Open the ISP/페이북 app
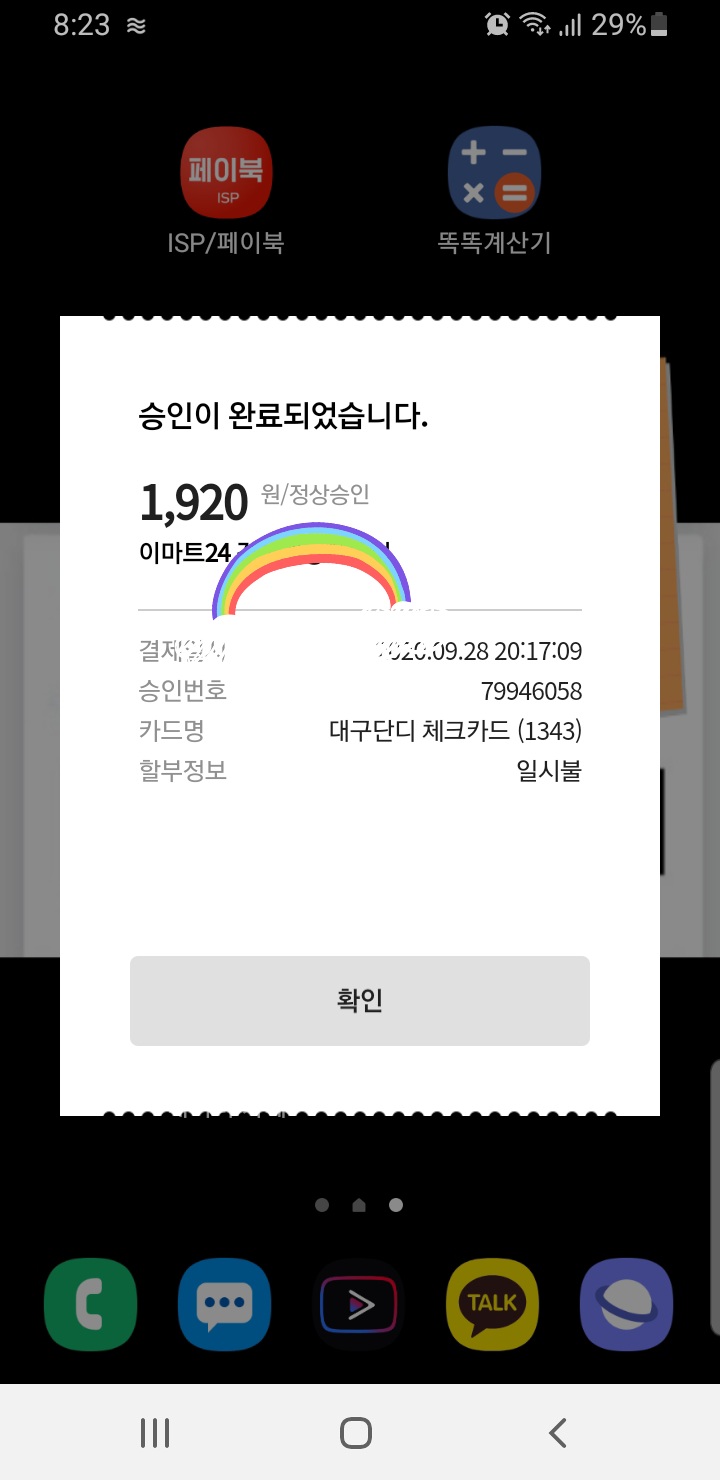 [x=226, y=172]
